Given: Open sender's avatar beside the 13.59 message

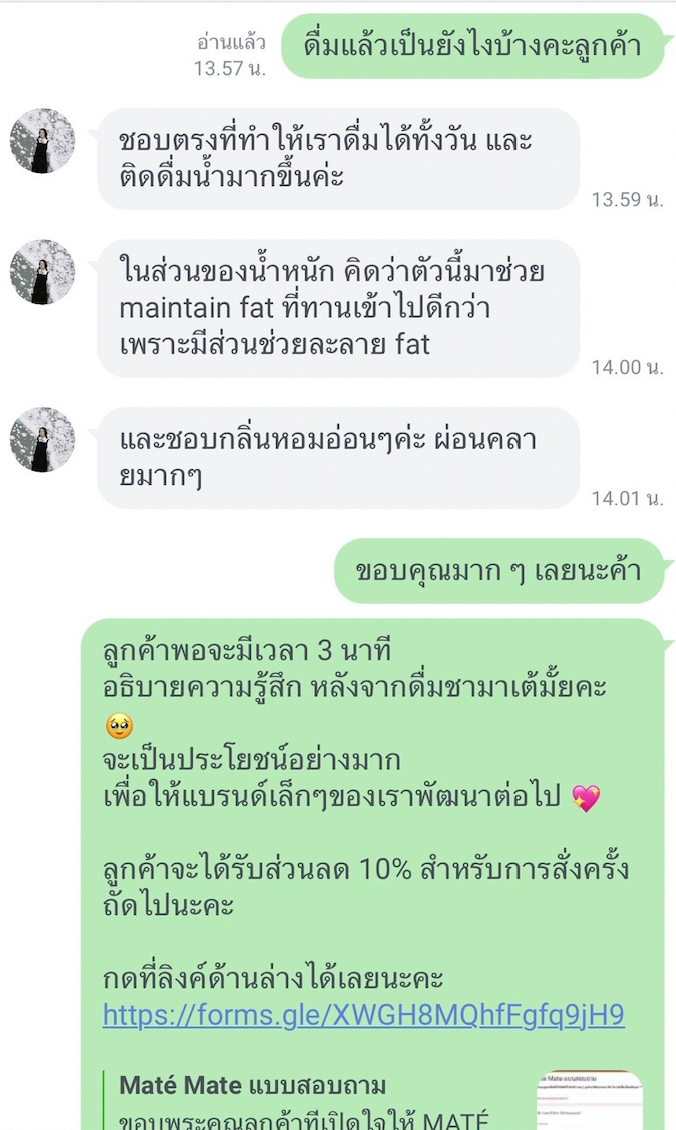Looking at the screenshot, I should point(42,141).
